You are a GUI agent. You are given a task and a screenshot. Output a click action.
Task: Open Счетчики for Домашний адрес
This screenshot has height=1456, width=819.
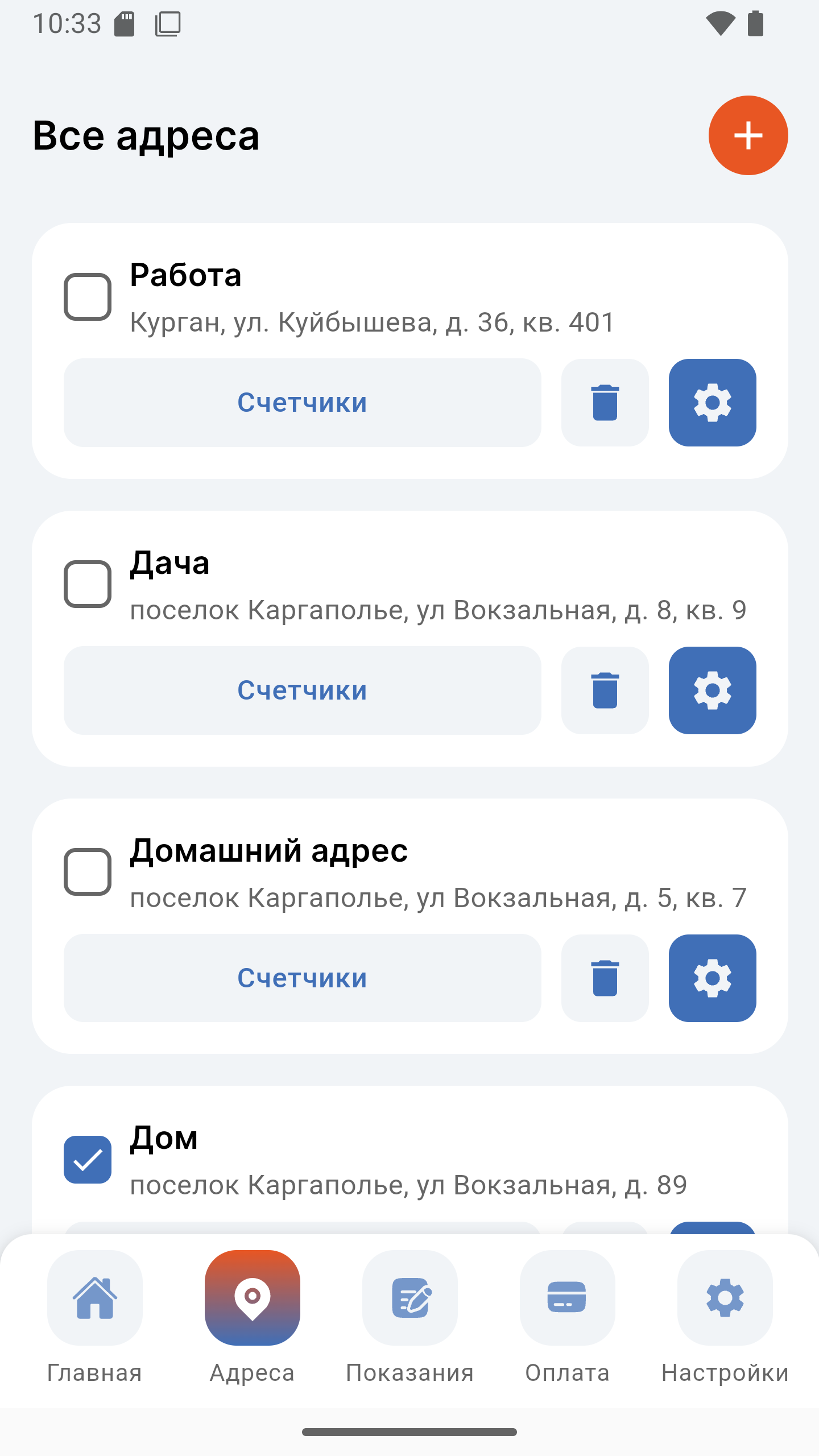tap(302, 978)
